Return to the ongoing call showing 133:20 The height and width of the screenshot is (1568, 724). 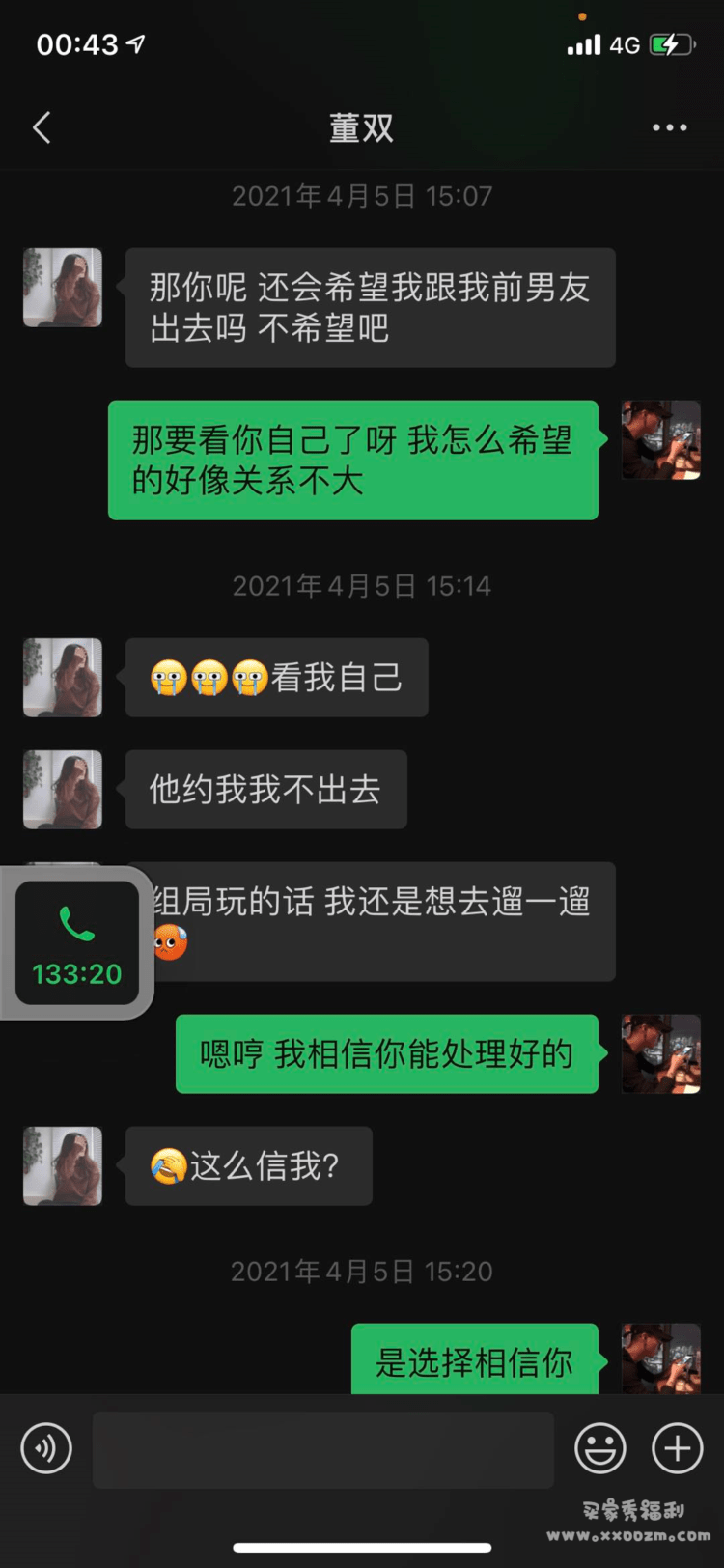point(77,943)
